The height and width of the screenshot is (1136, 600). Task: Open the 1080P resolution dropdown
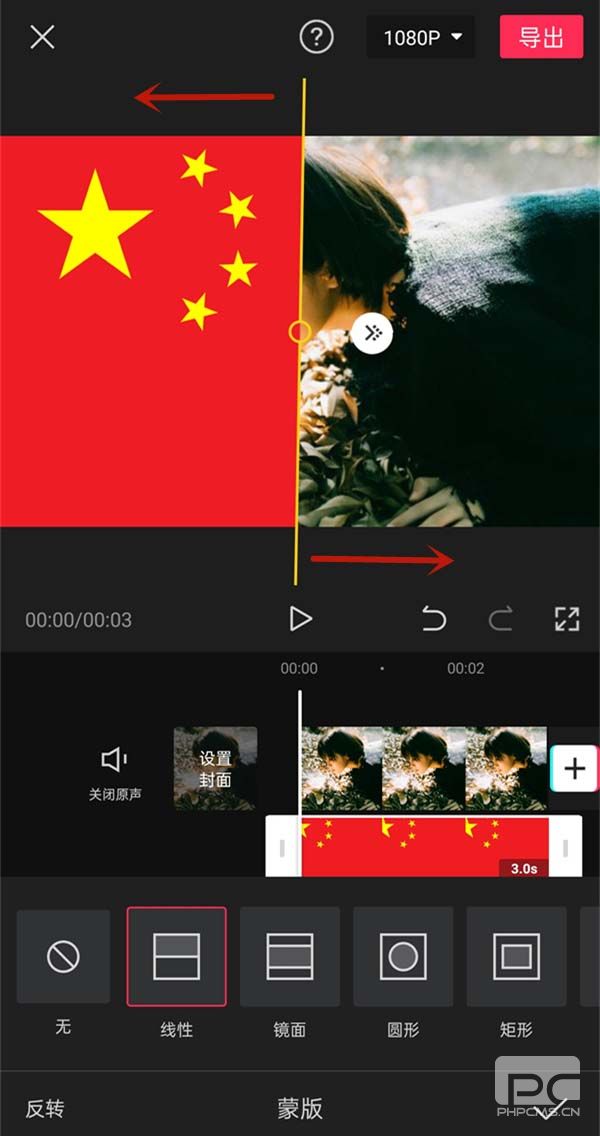[x=424, y=38]
